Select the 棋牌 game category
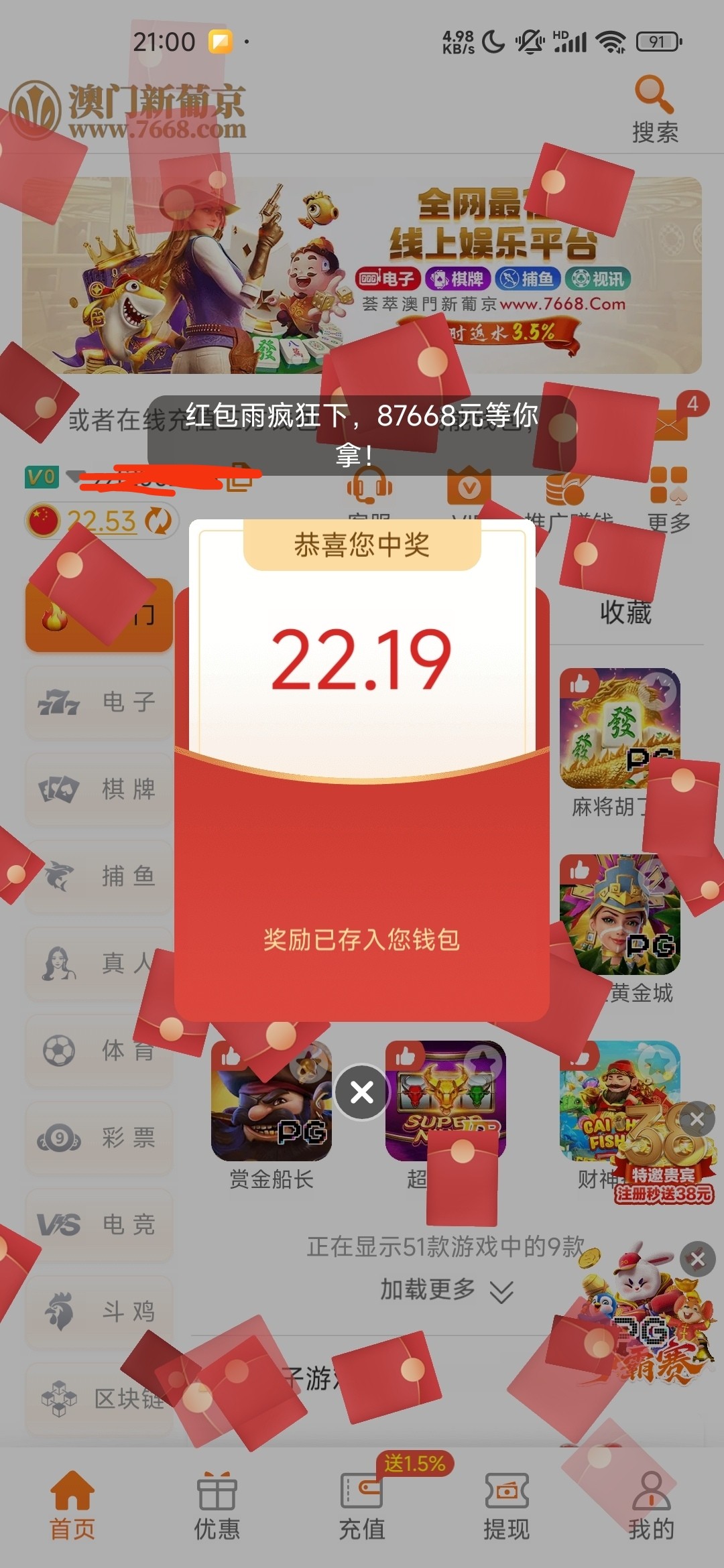The width and height of the screenshot is (724, 1568). pos(99,789)
